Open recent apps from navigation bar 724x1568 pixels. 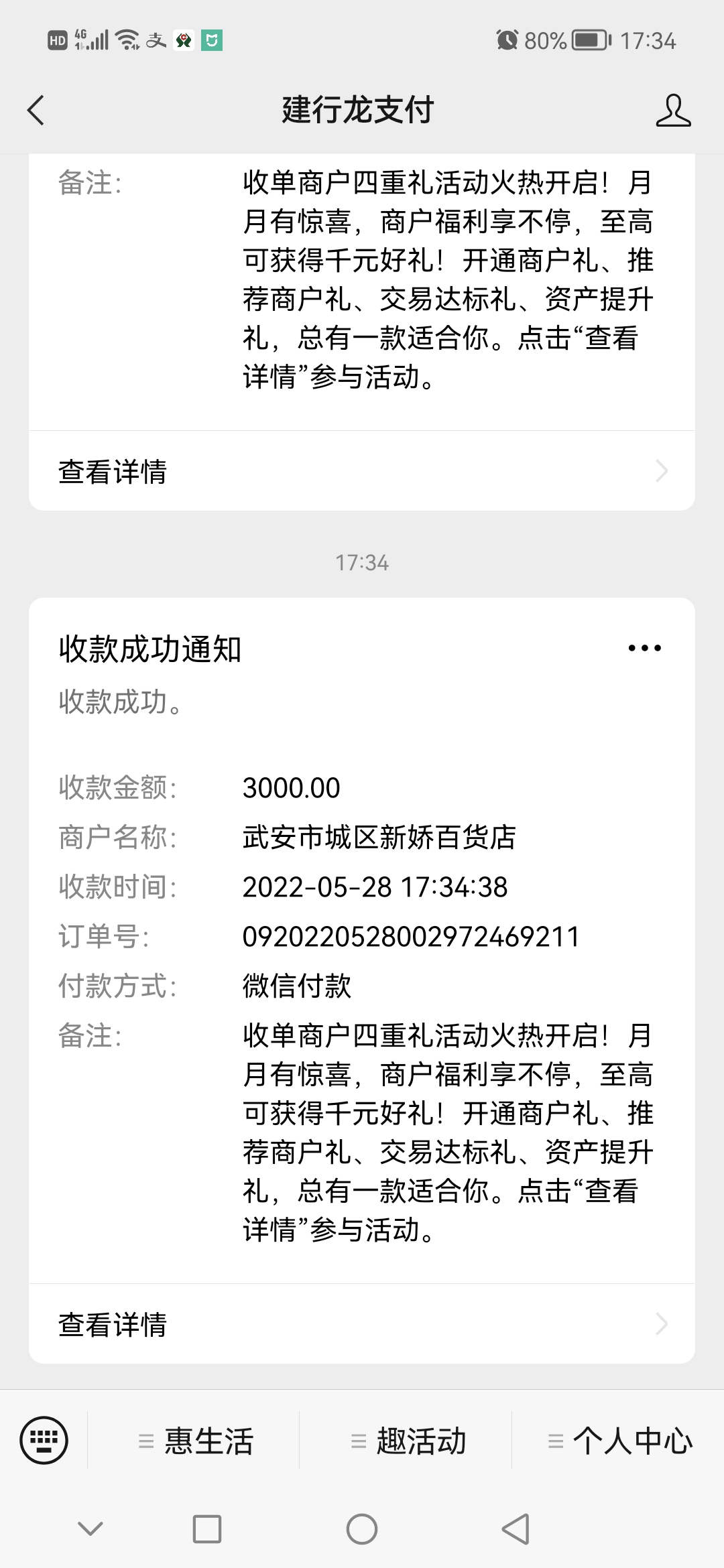click(x=207, y=1529)
